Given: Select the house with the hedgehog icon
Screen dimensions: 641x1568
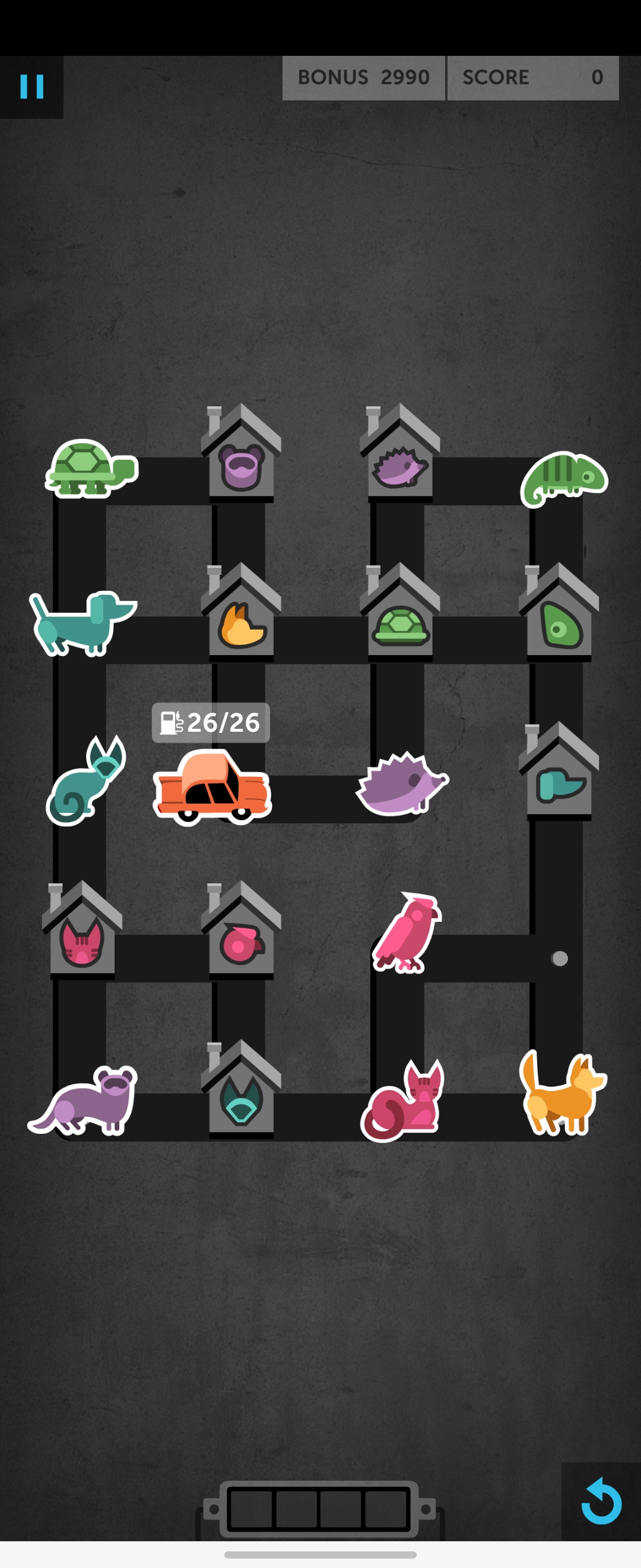Looking at the screenshot, I should point(400,456).
